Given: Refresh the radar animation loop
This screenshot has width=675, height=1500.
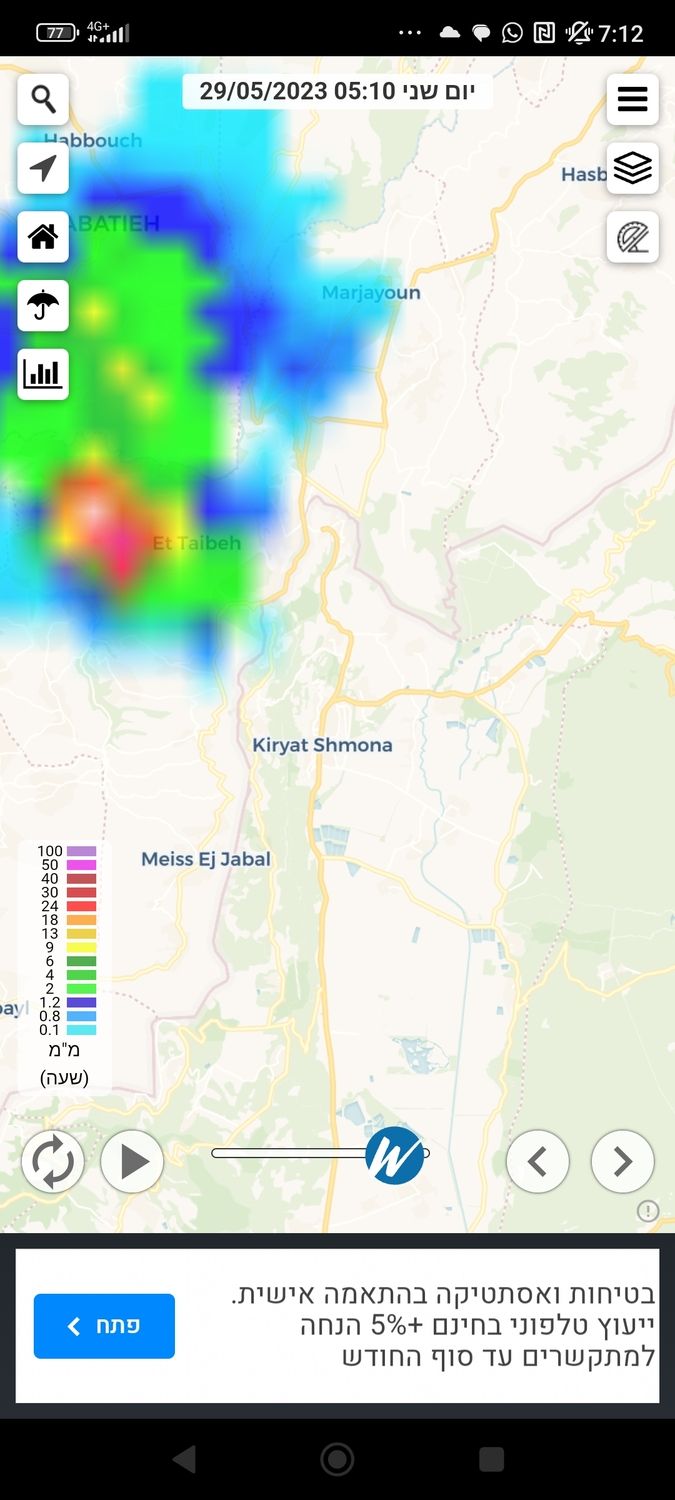Looking at the screenshot, I should [52, 1161].
